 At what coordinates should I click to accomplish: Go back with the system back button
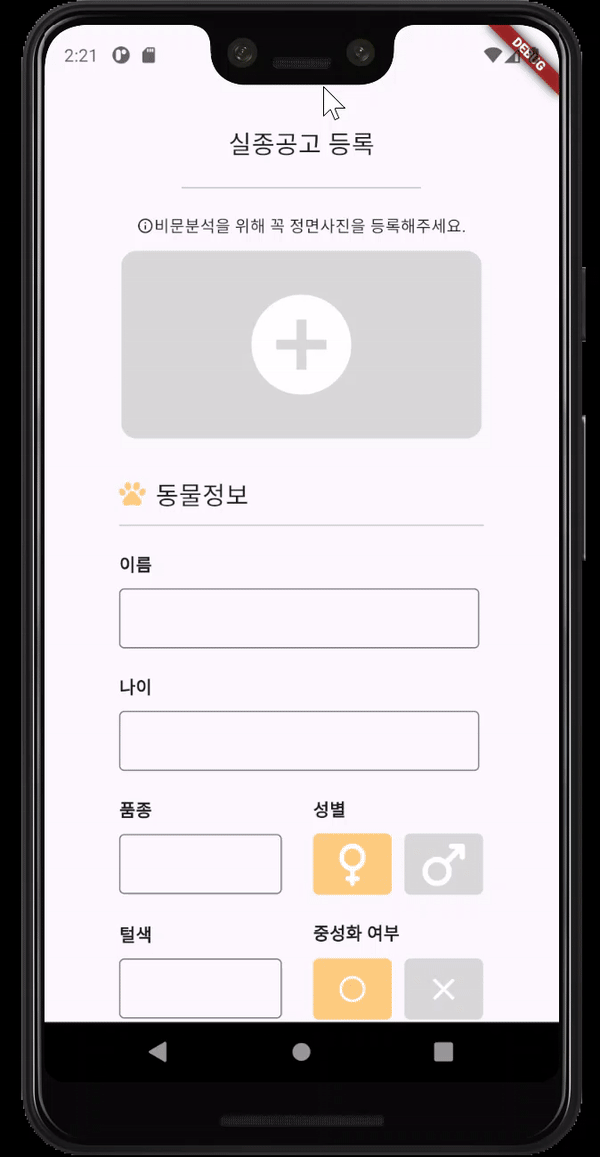click(157, 1051)
